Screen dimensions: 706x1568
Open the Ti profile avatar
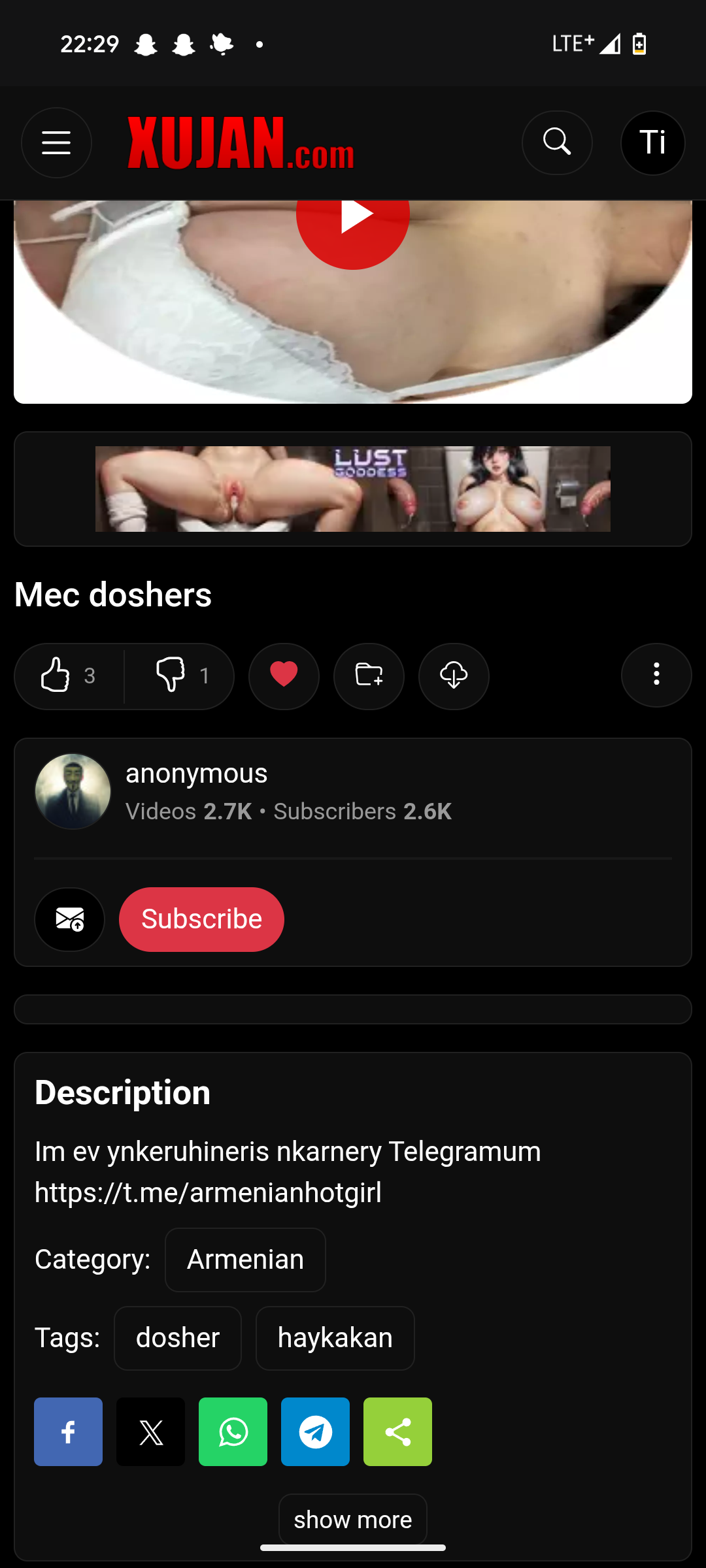(x=652, y=142)
